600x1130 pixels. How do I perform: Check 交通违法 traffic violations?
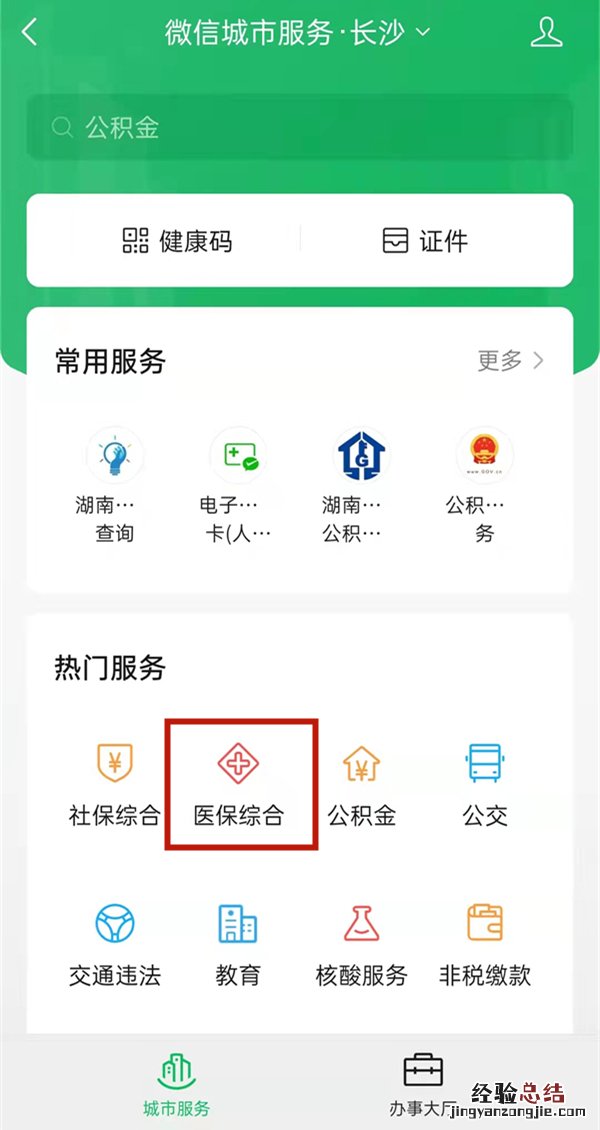tap(114, 945)
